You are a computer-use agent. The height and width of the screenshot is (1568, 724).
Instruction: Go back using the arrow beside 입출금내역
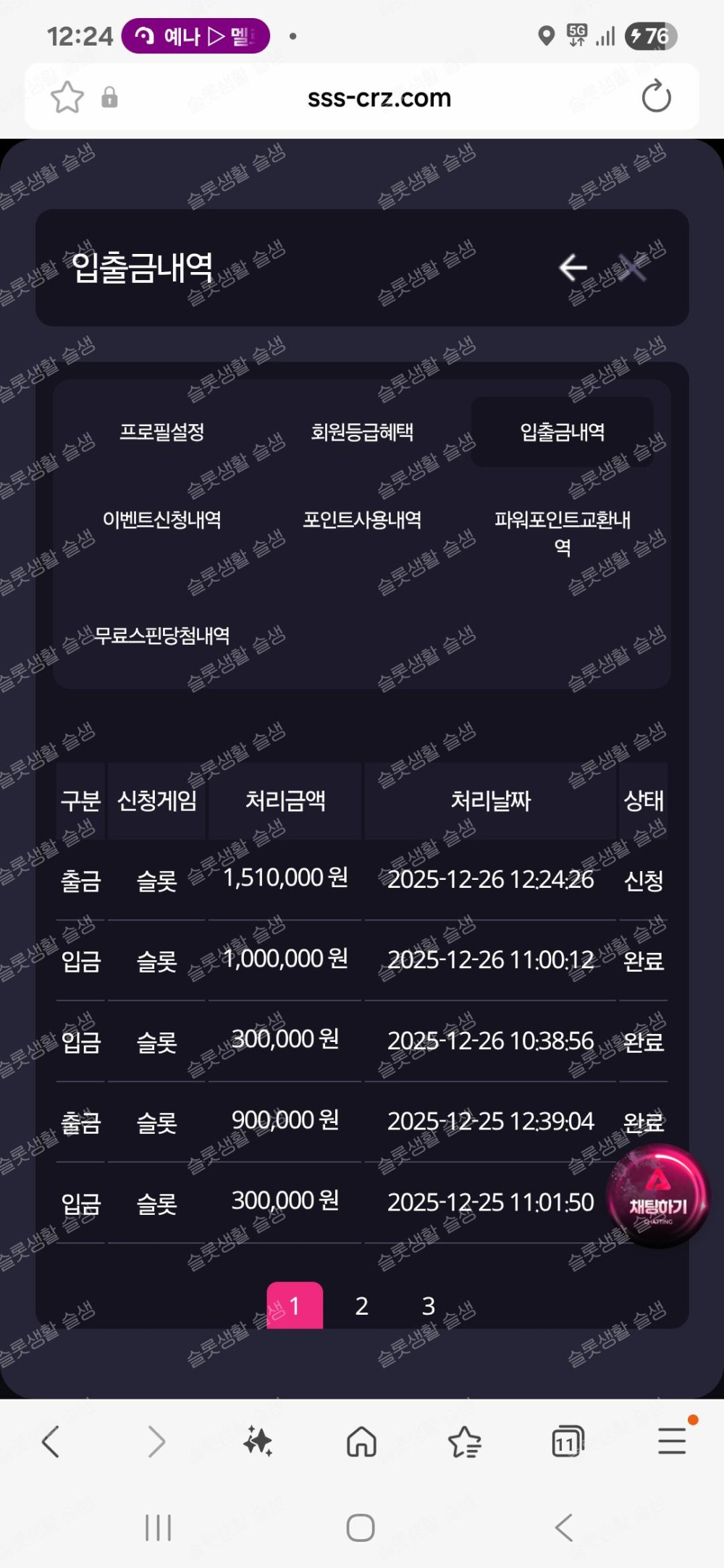point(573,268)
